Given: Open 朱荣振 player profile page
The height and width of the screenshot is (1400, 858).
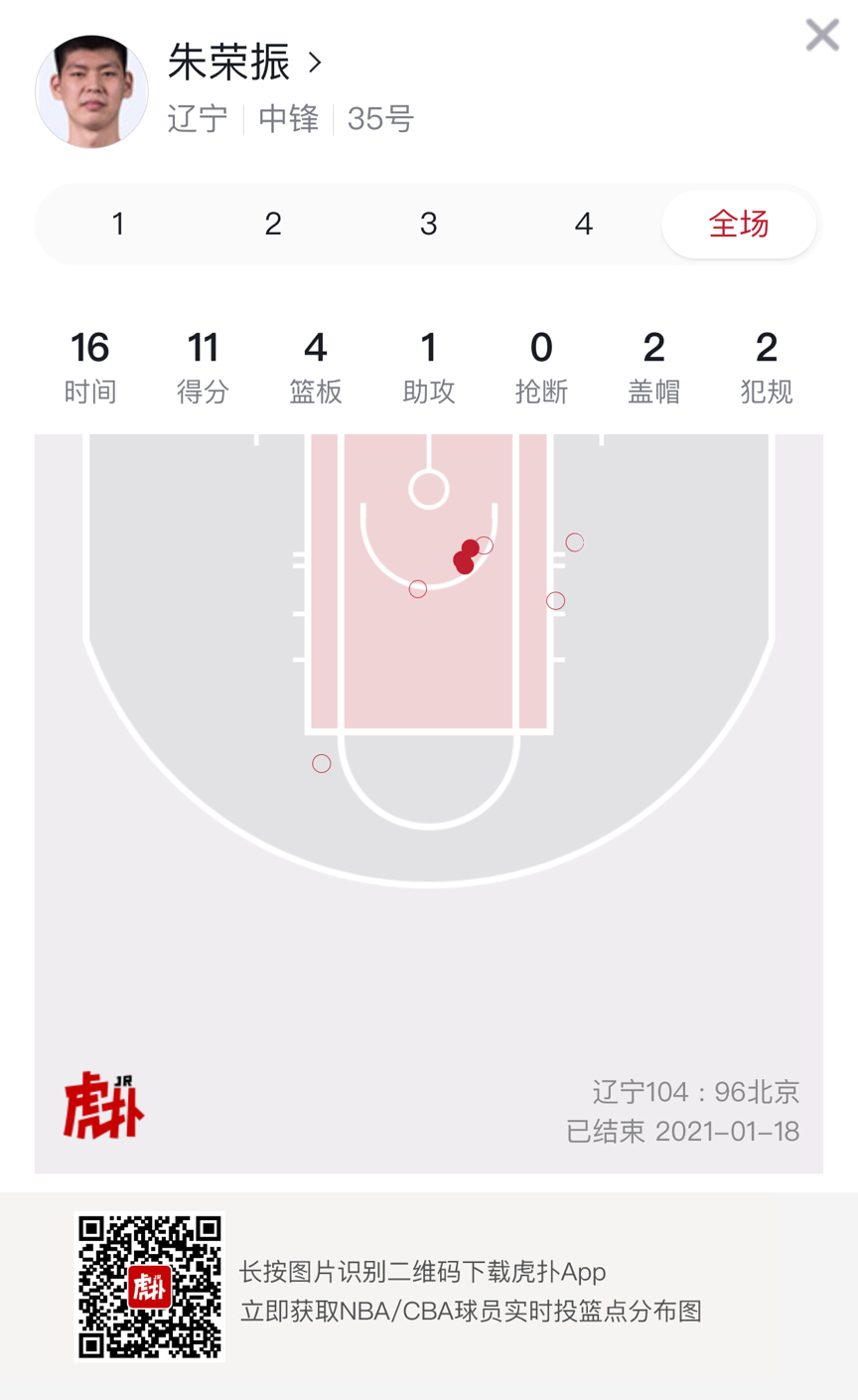Looking at the screenshot, I should click(244, 63).
